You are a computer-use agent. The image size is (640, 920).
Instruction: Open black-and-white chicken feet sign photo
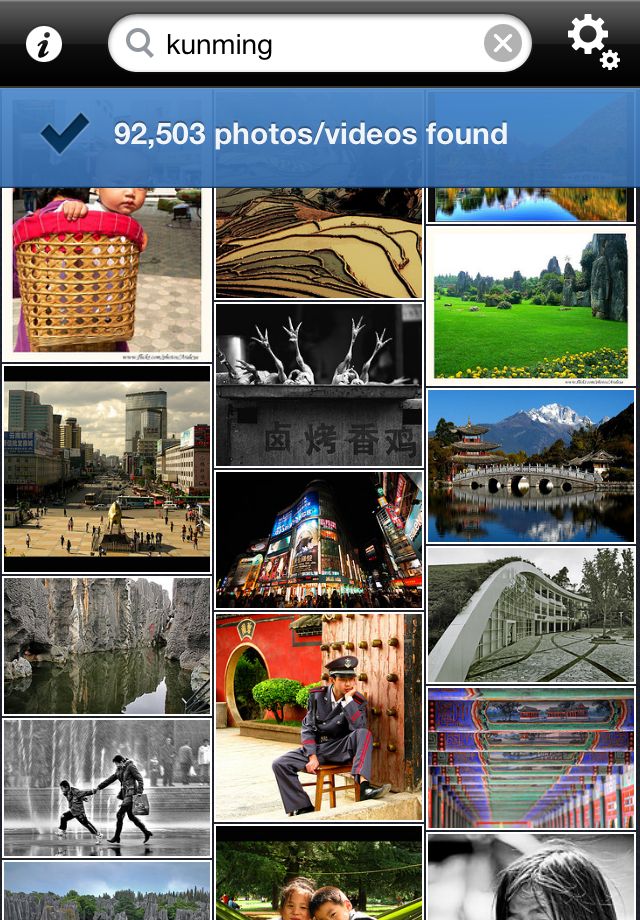point(319,384)
